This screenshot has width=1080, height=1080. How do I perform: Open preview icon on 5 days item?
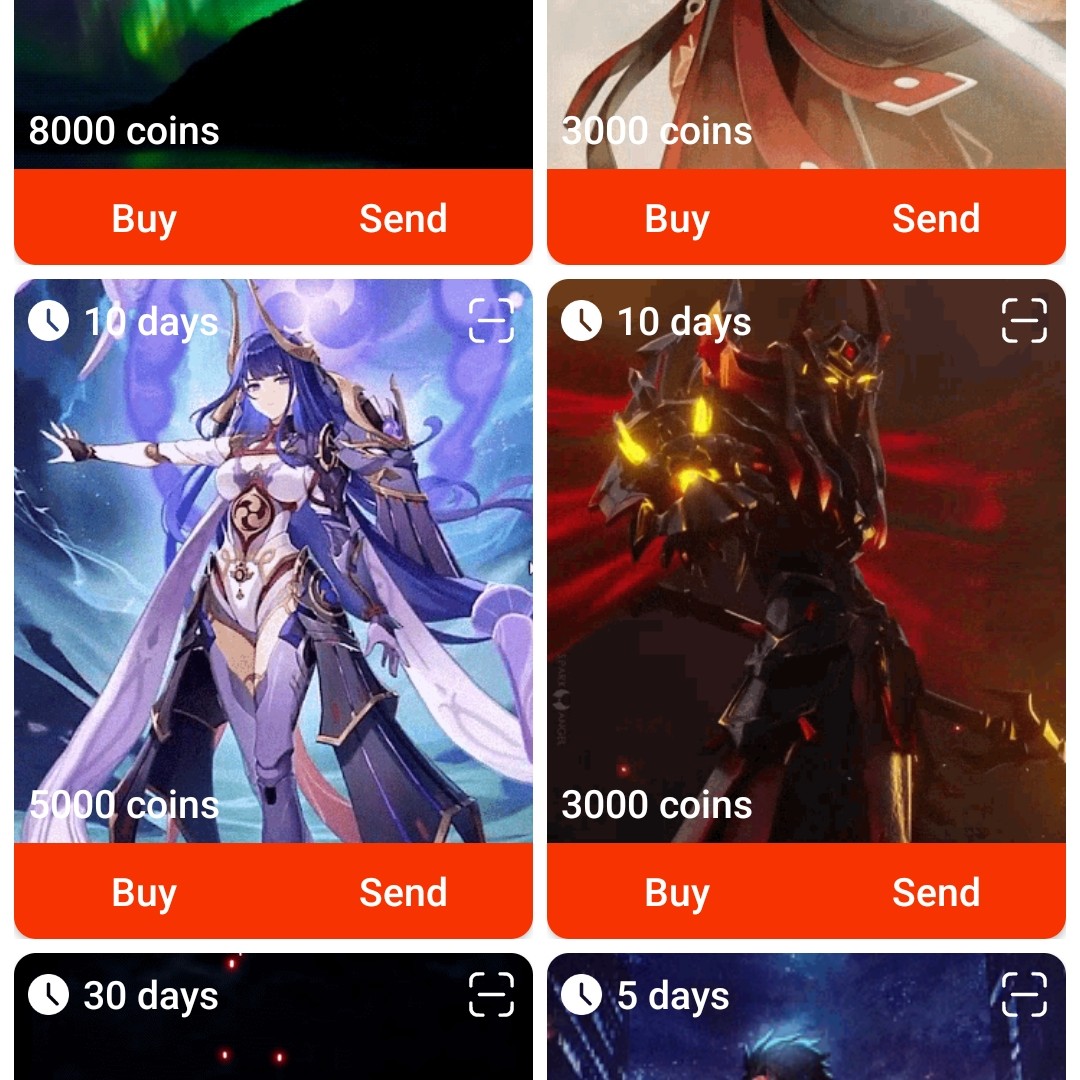(x=1024, y=995)
